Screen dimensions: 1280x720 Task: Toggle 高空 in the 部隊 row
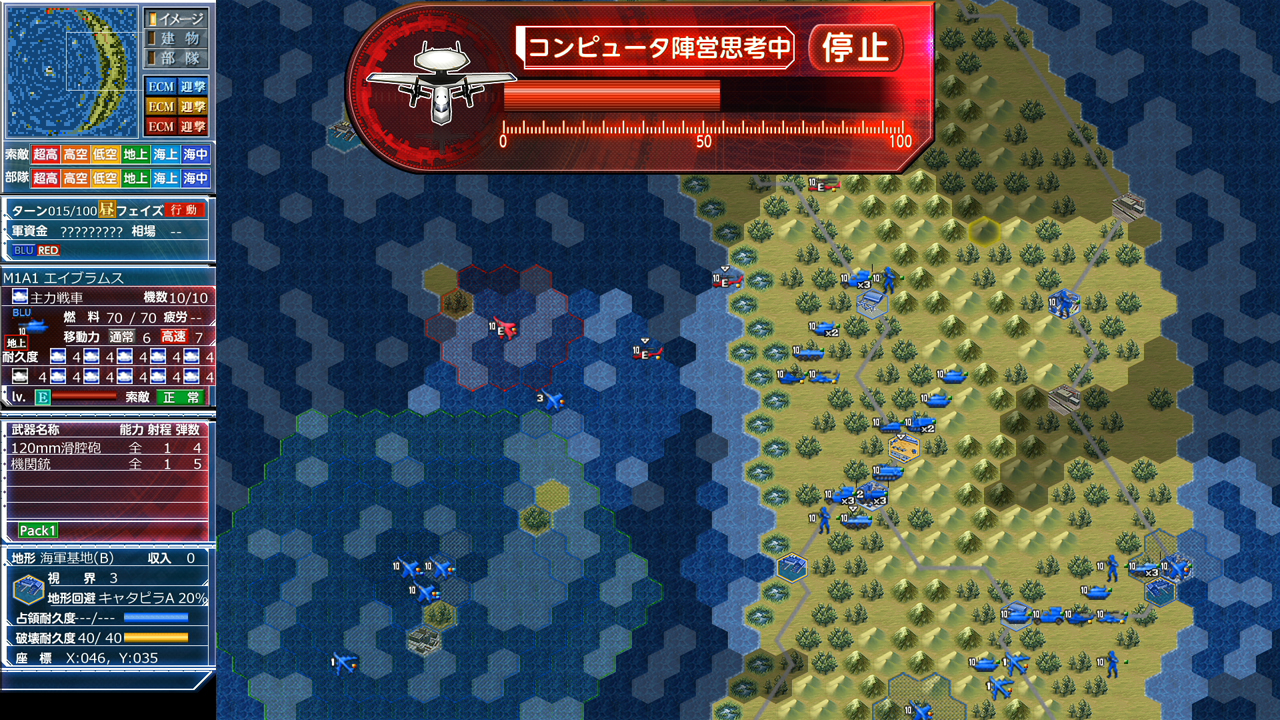click(75, 178)
